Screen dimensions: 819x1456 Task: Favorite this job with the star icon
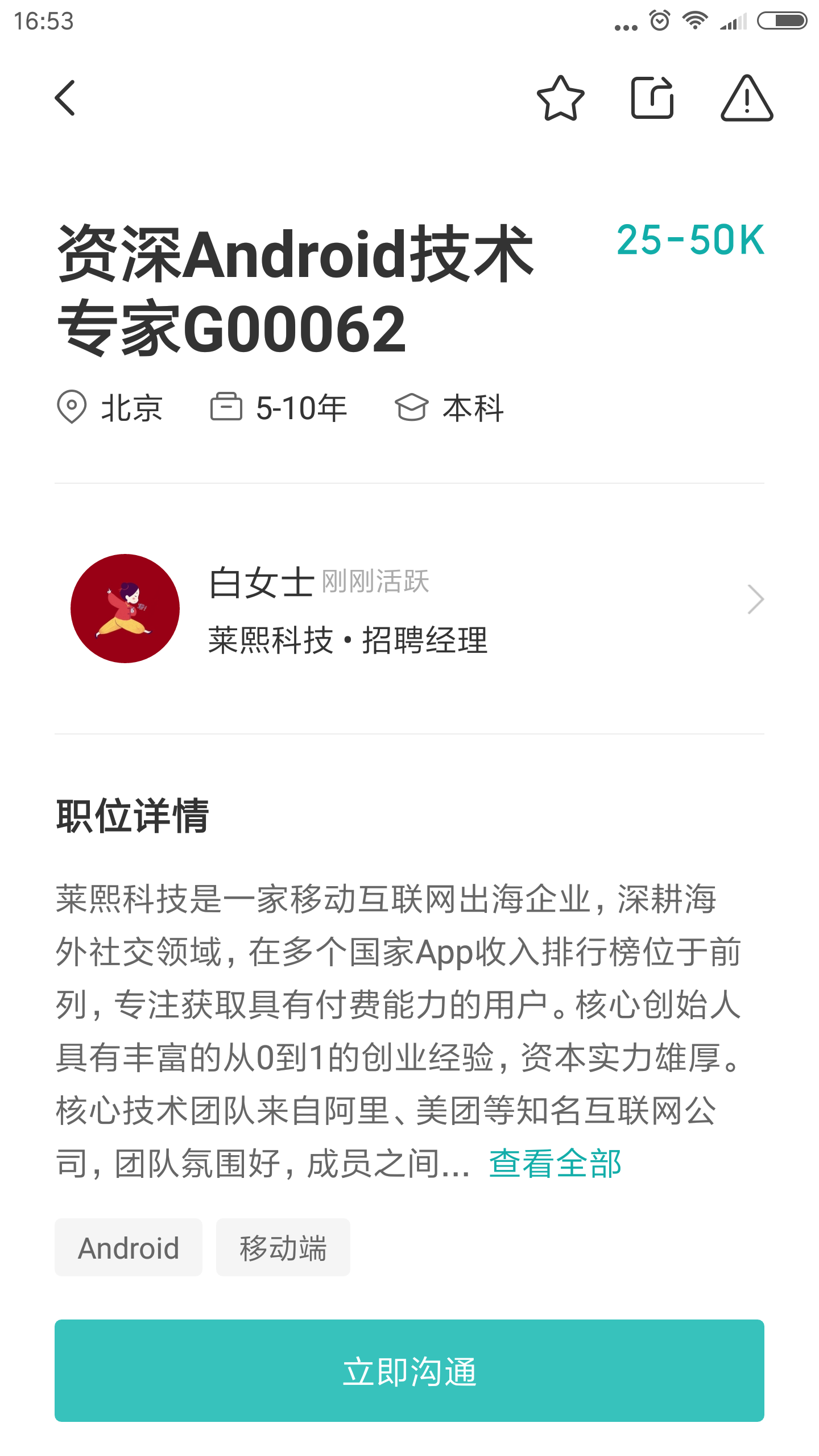pyautogui.click(x=560, y=98)
